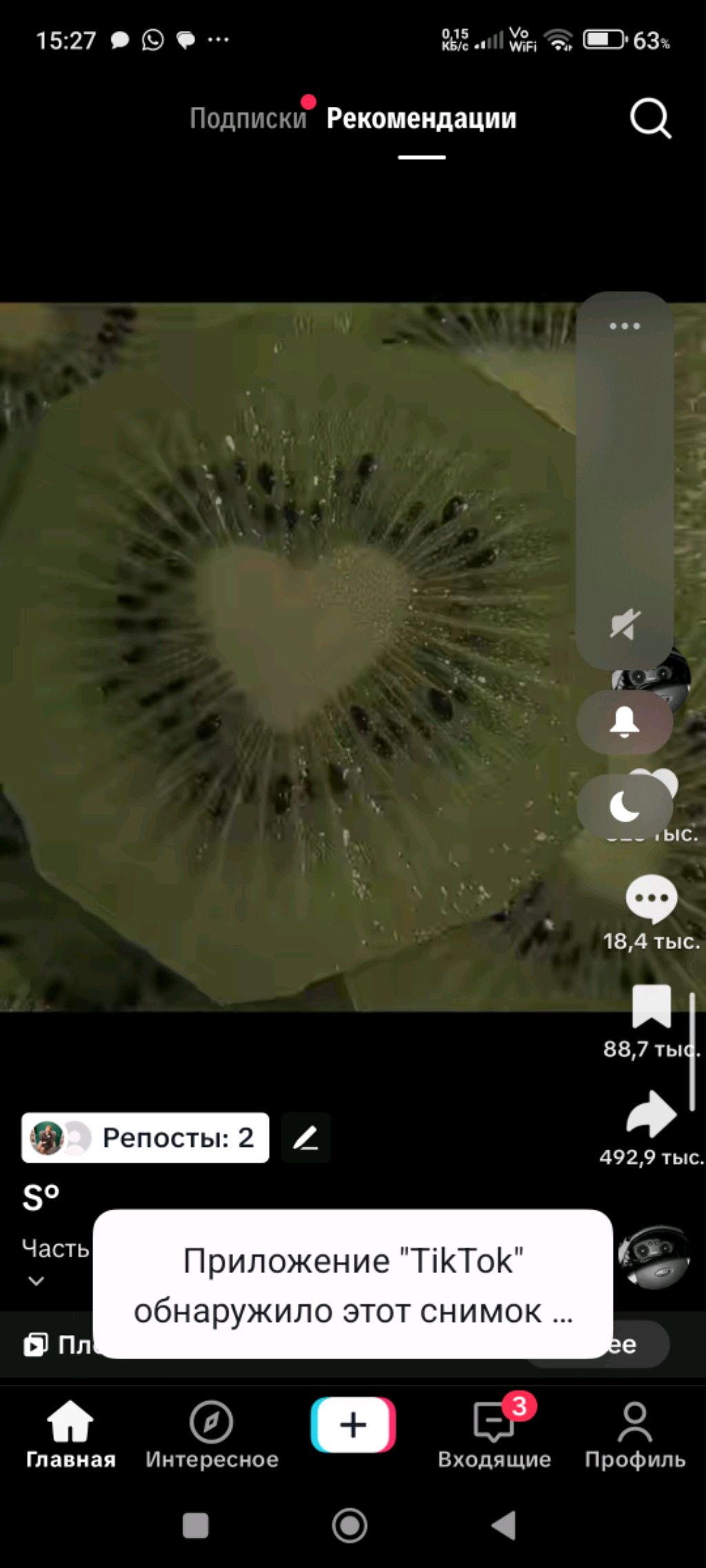The width and height of the screenshot is (706, 1568).
Task: Select the Рекомендации tab
Action: [x=421, y=119]
